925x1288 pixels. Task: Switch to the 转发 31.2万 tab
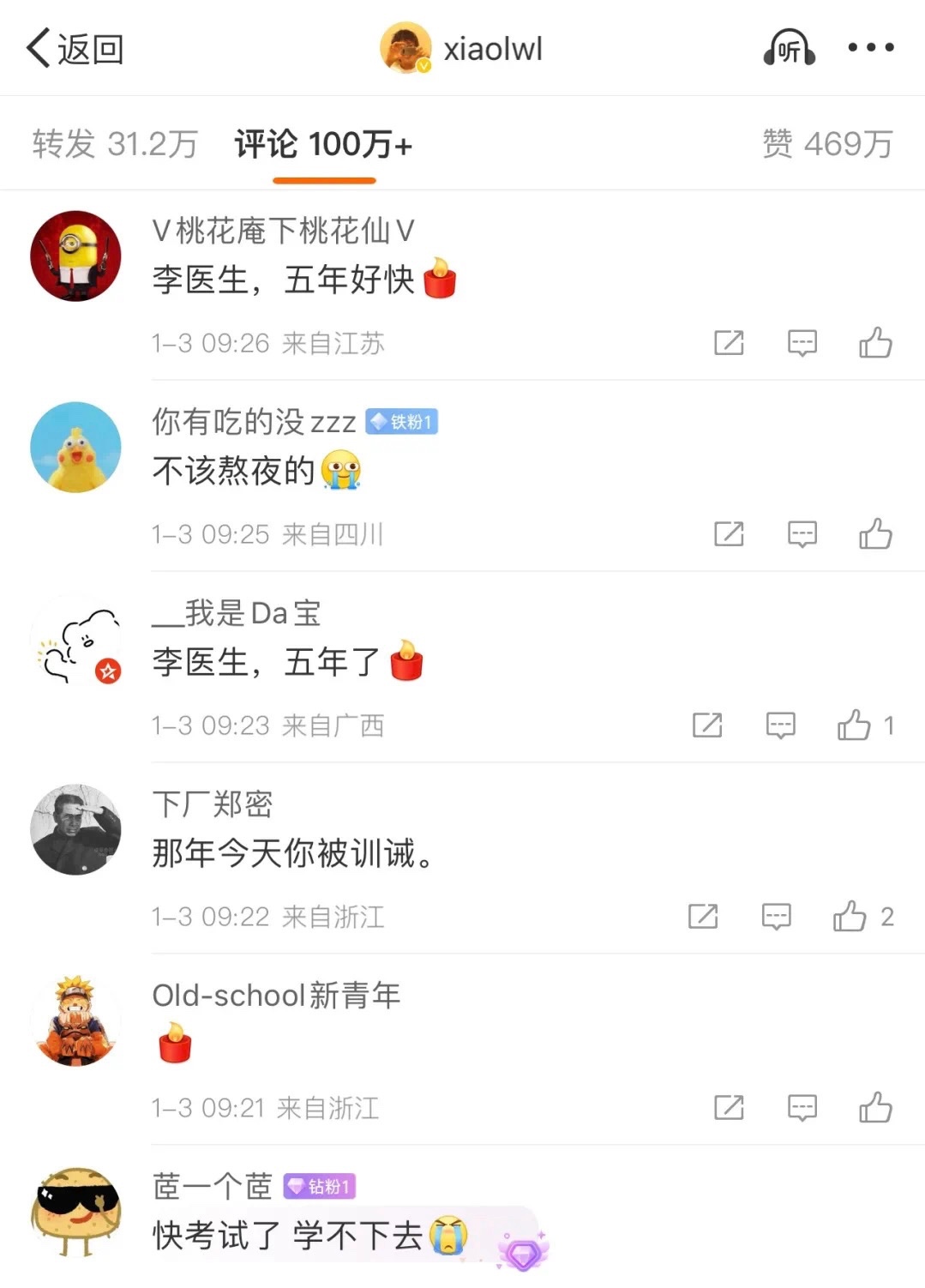(115, 144)
